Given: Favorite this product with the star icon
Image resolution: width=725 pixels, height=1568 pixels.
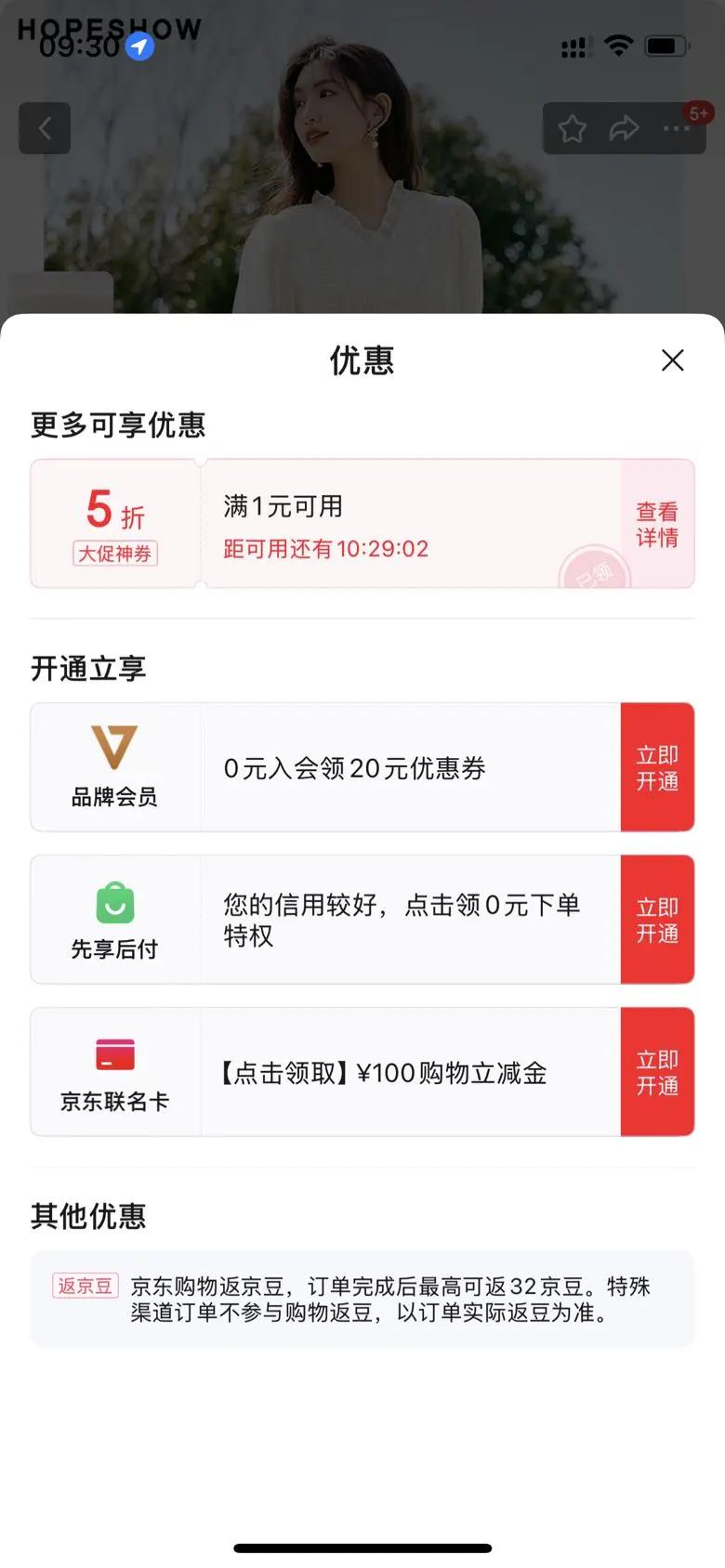Looking at the screenshot, I should click(572, 128).
